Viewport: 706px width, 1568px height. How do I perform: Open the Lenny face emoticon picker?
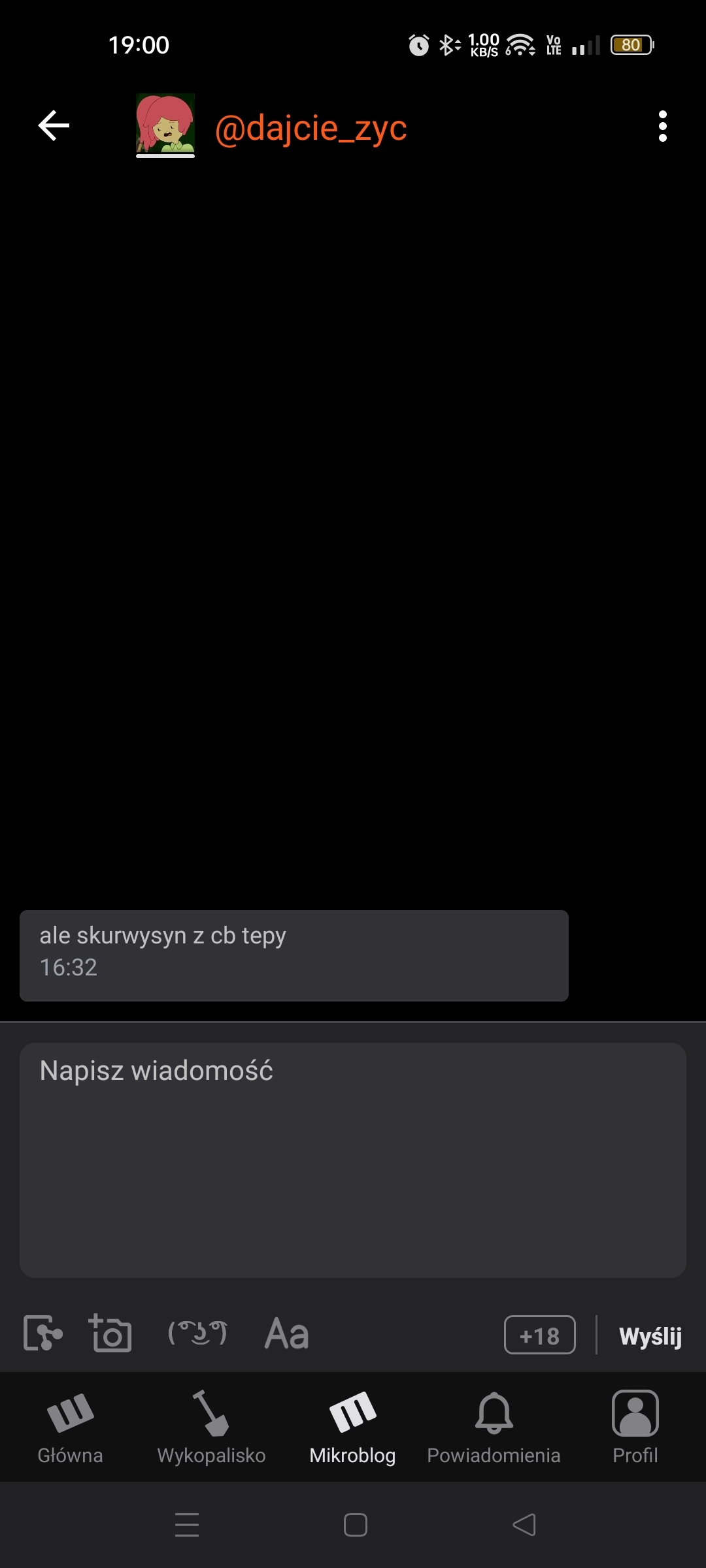[197, 1333]
